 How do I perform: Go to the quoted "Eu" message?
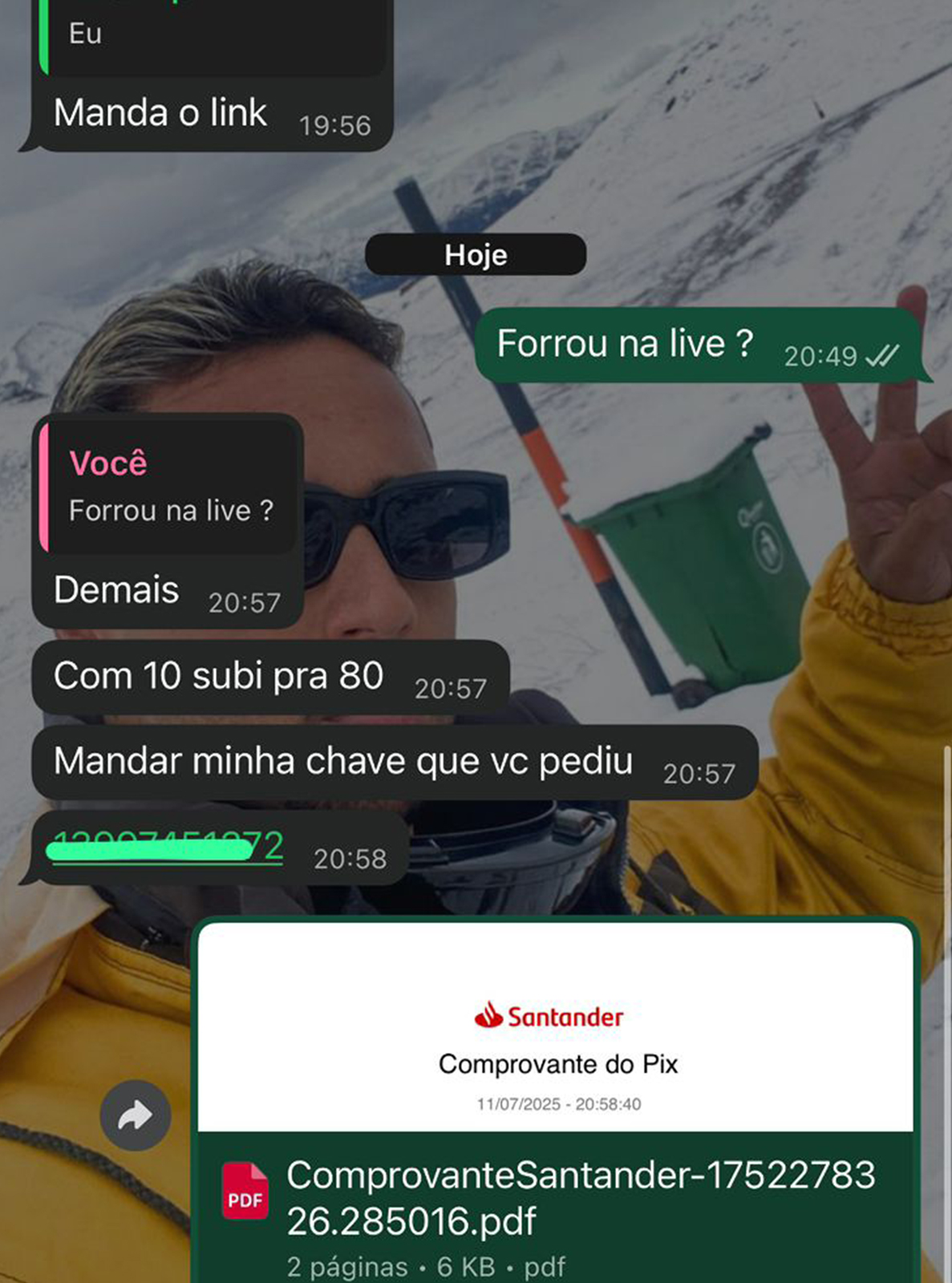213,36
